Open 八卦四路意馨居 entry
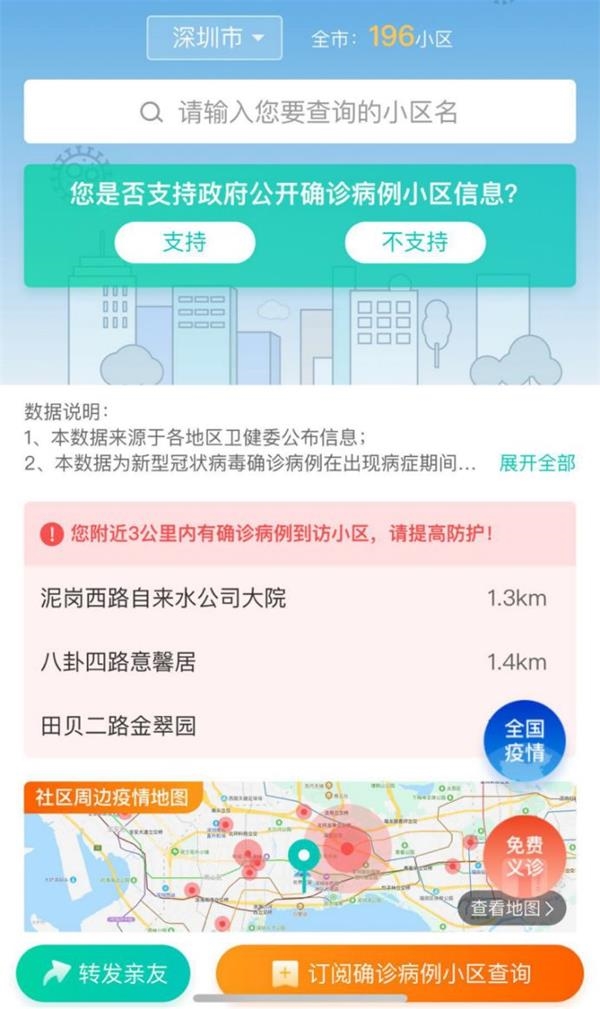 pos(300,662)
